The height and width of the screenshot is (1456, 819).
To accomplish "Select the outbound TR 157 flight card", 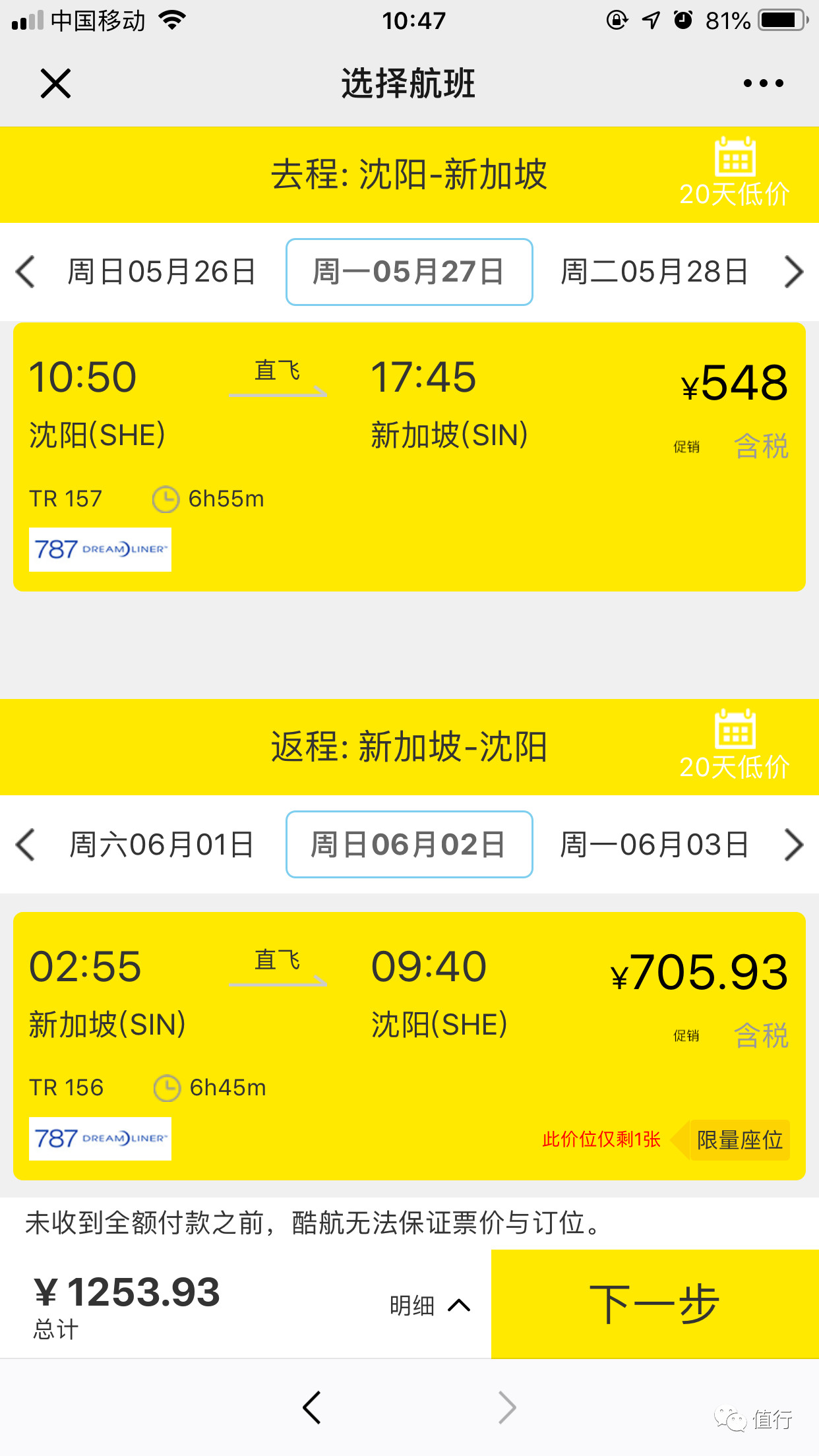I will click(409, 455).
